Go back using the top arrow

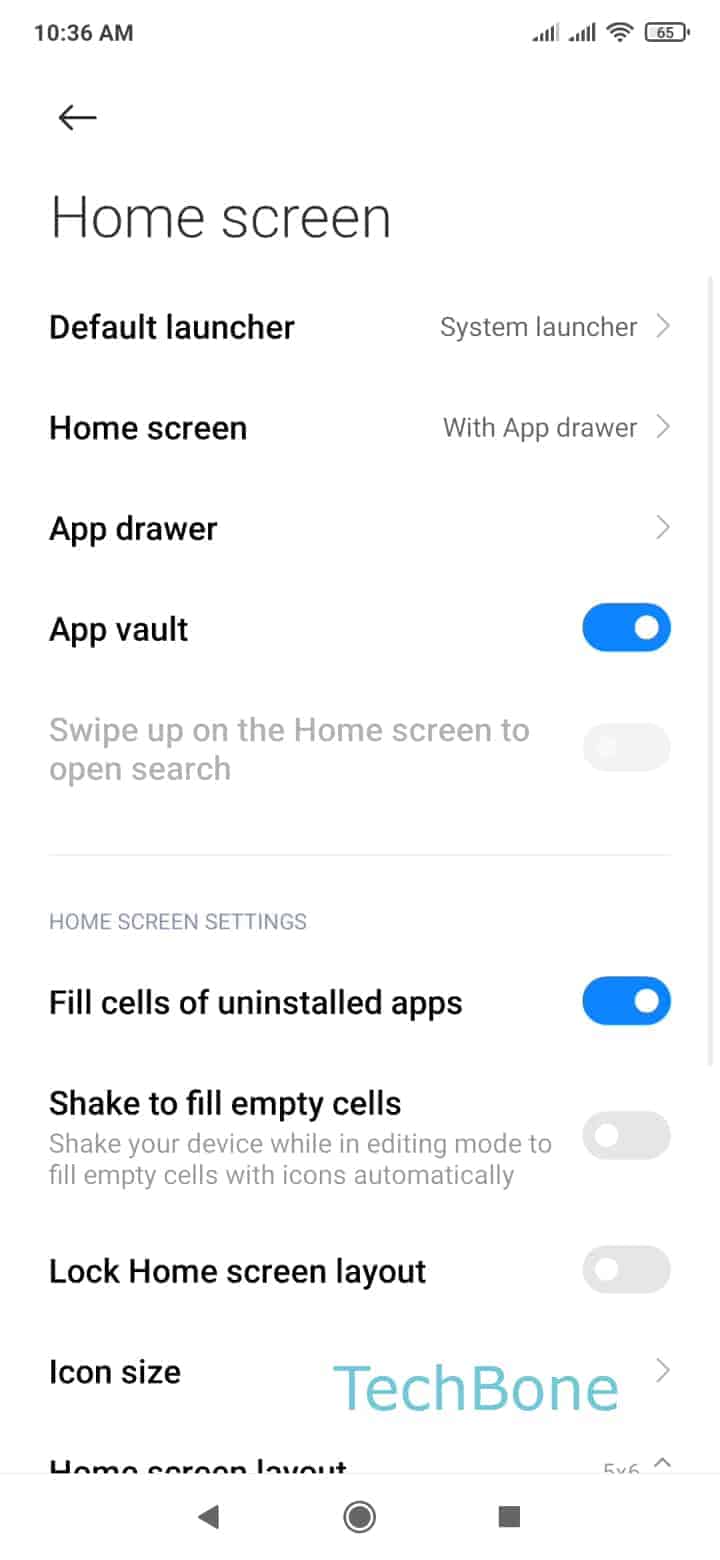coord(77,118)
